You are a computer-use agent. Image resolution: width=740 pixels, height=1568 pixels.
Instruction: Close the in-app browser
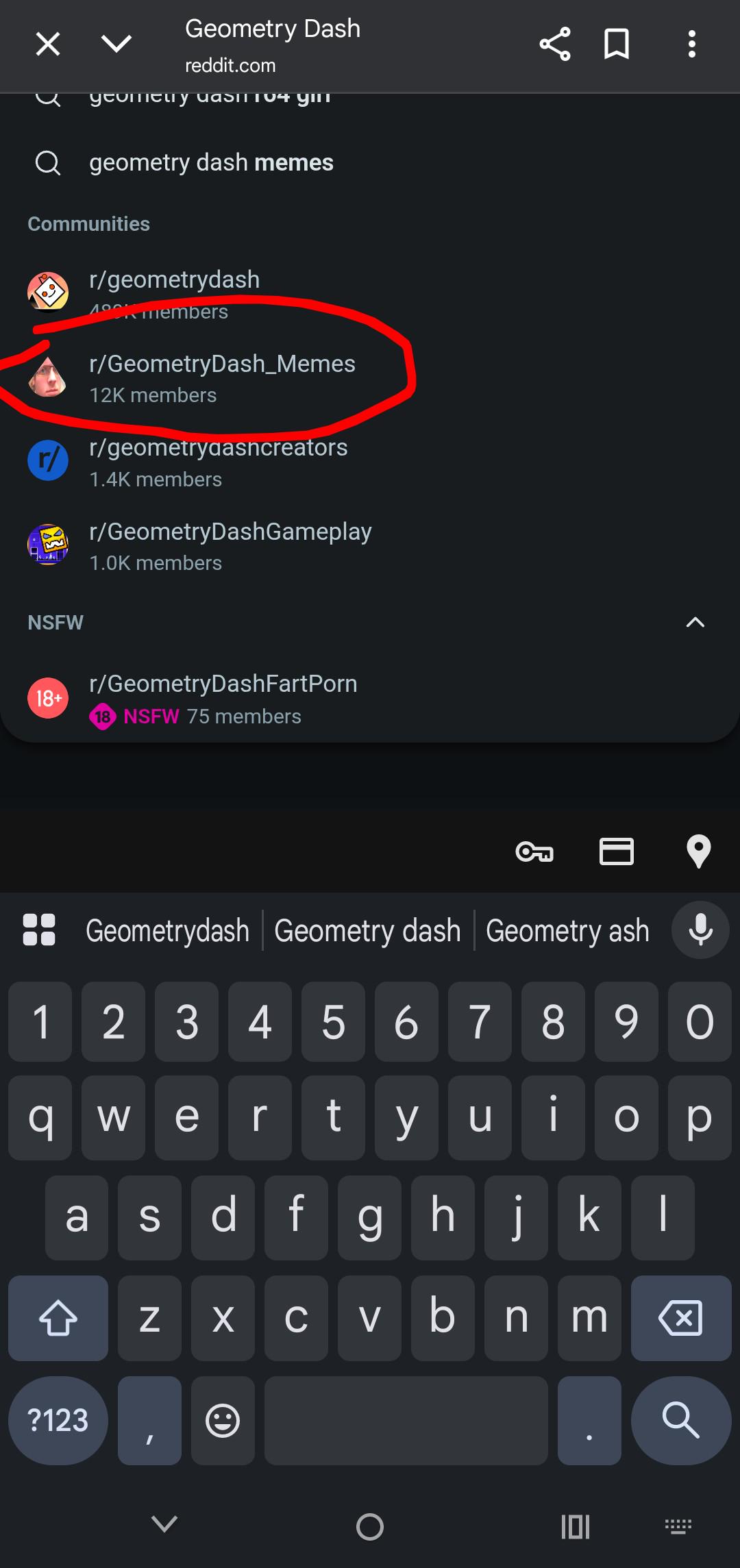pyautogui.click(x=48, y=45)
